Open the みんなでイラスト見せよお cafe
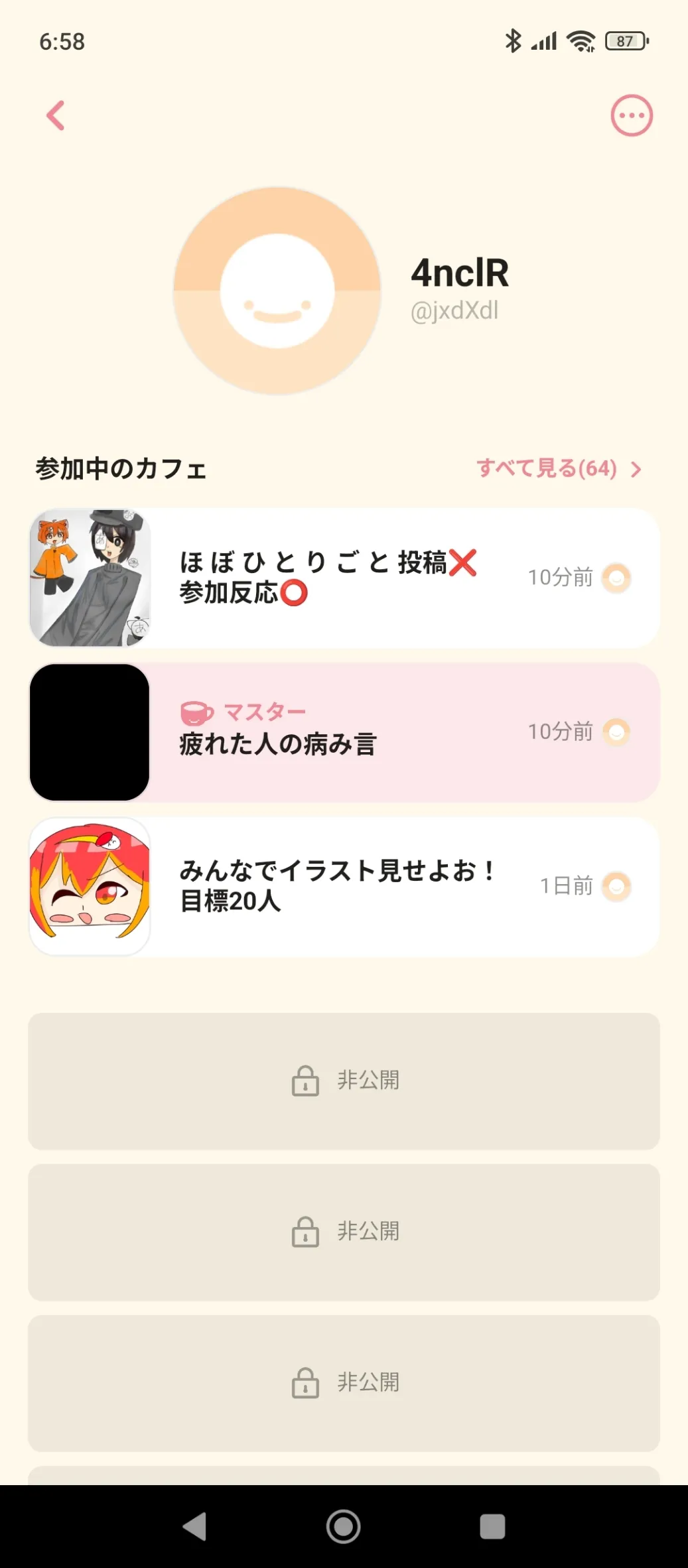 [344, 886]
